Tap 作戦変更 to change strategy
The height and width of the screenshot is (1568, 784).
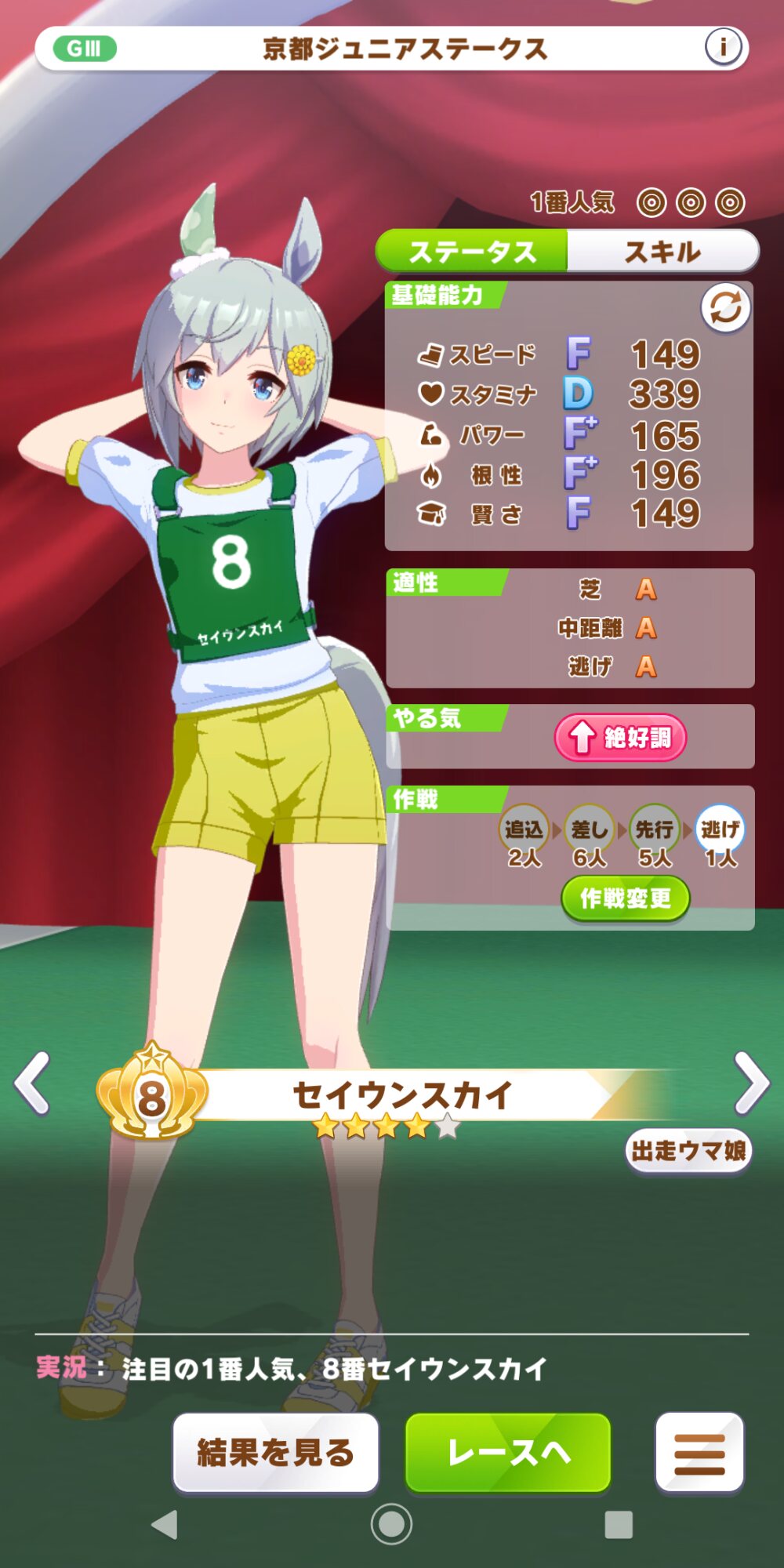(626, 898)
